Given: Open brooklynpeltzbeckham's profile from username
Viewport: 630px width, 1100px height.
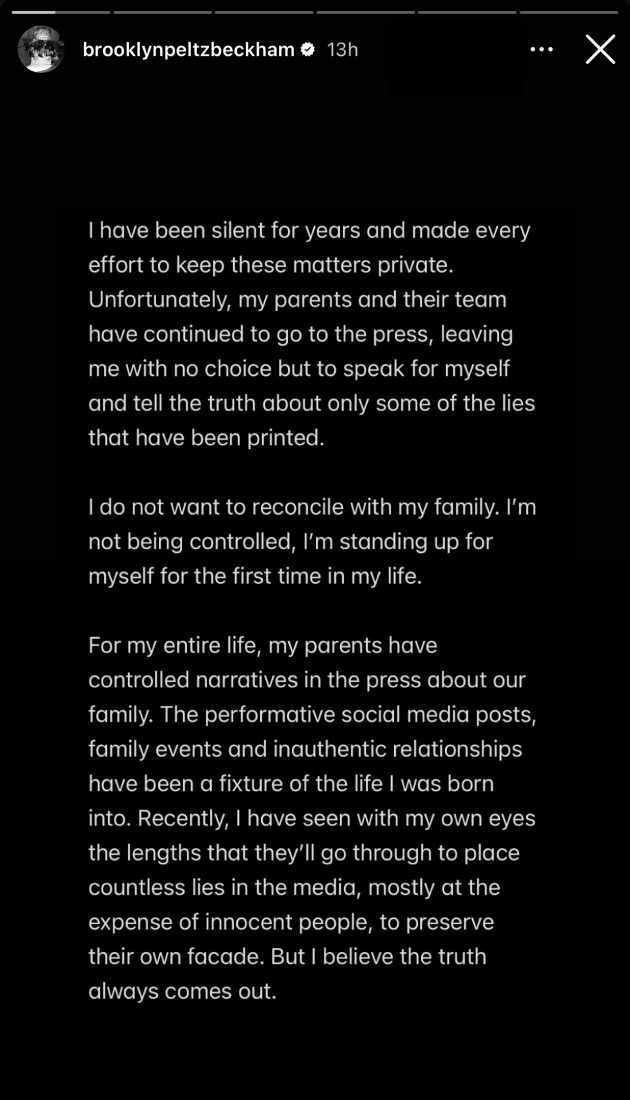Looking at the screenshot, I should 188,49.
